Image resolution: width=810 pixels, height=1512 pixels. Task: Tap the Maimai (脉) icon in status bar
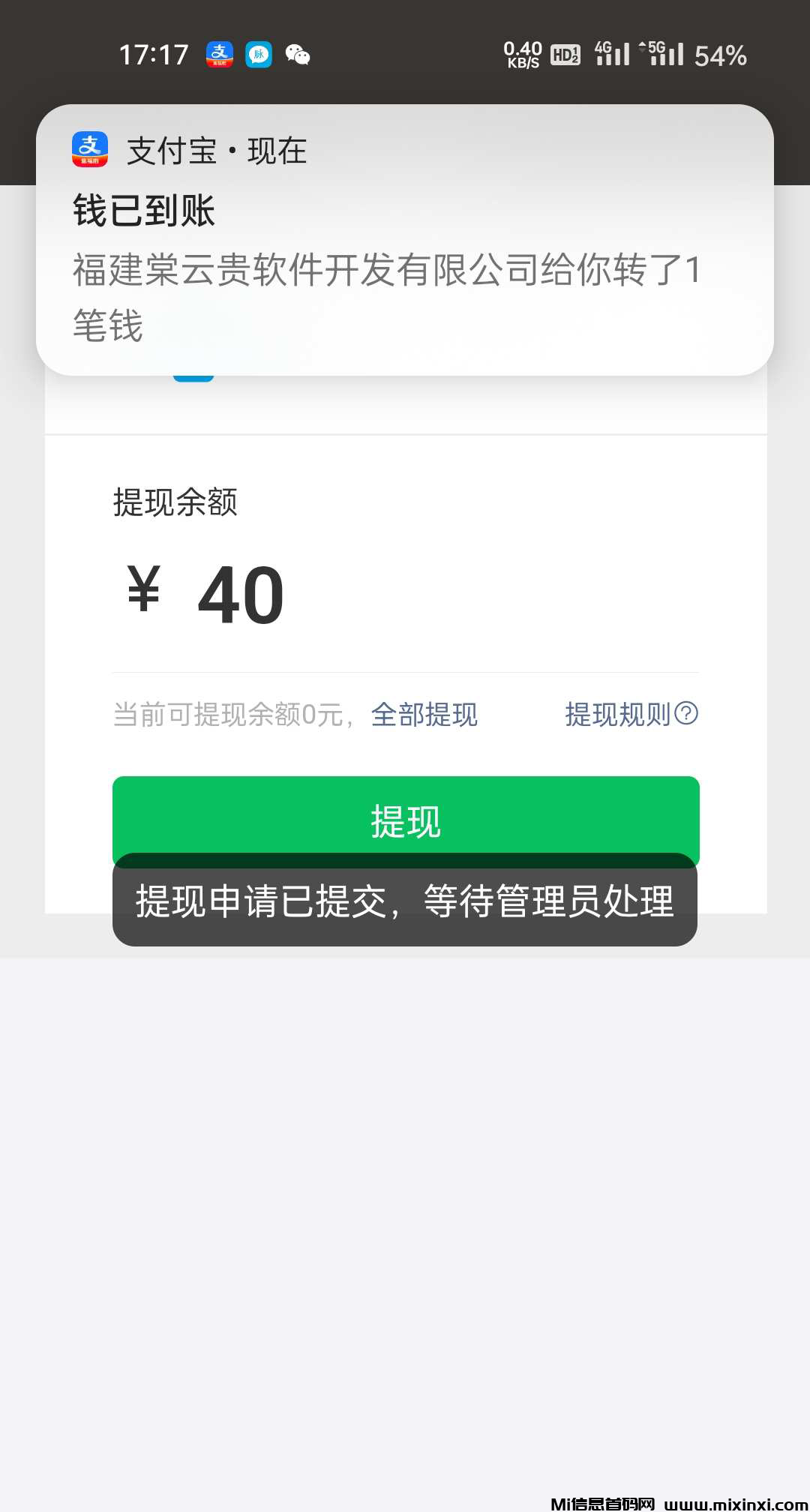pyautogui.click(x=258, y=55)
